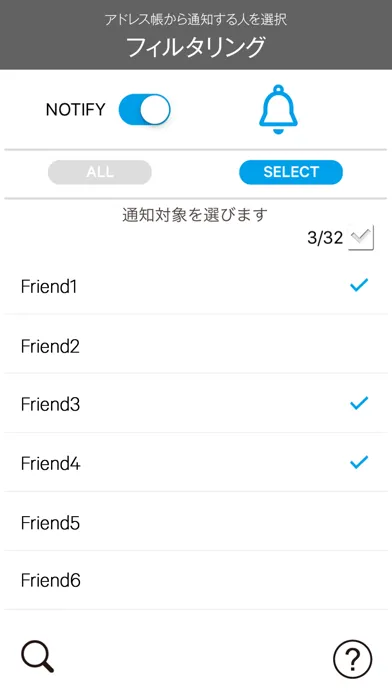392x696 pixels.
Task: Tick the select-all checkbox beside 3/32
Action: pos(361,238)
